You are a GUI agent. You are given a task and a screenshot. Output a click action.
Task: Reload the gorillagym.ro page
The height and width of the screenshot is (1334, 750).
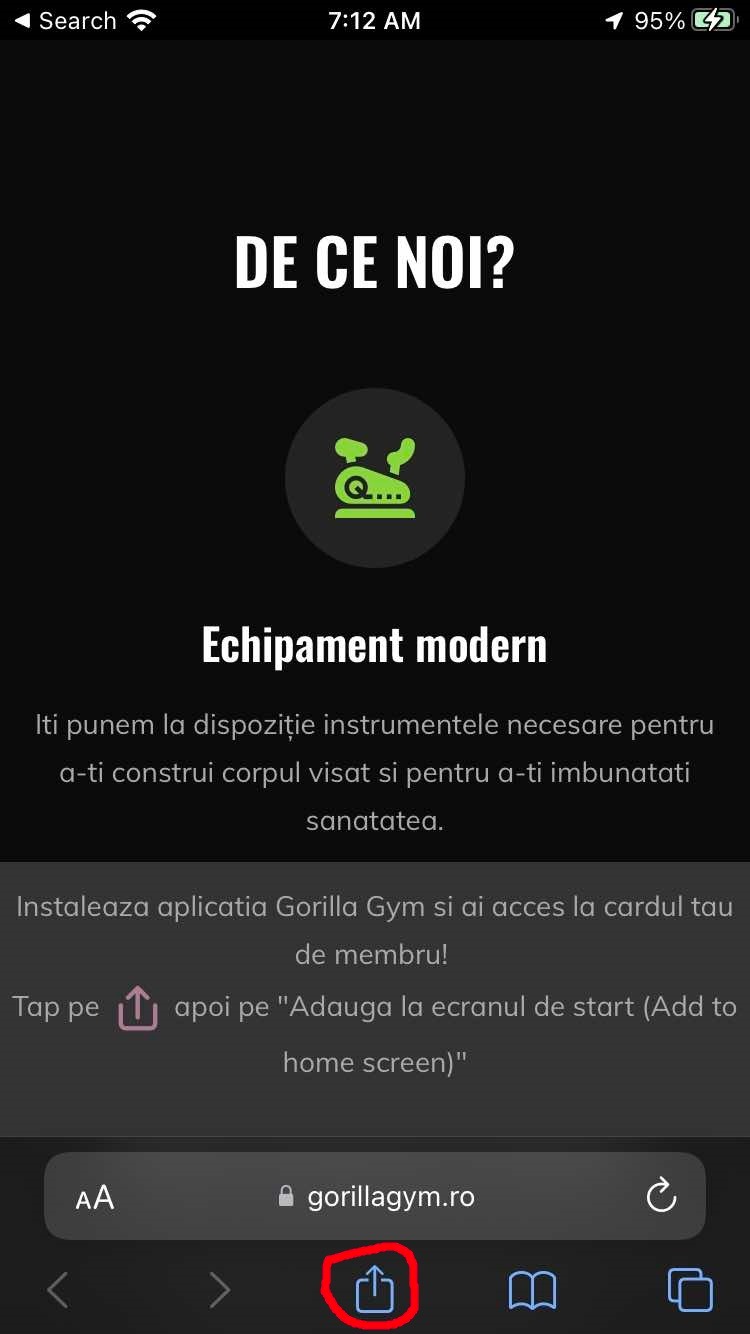661,1196
